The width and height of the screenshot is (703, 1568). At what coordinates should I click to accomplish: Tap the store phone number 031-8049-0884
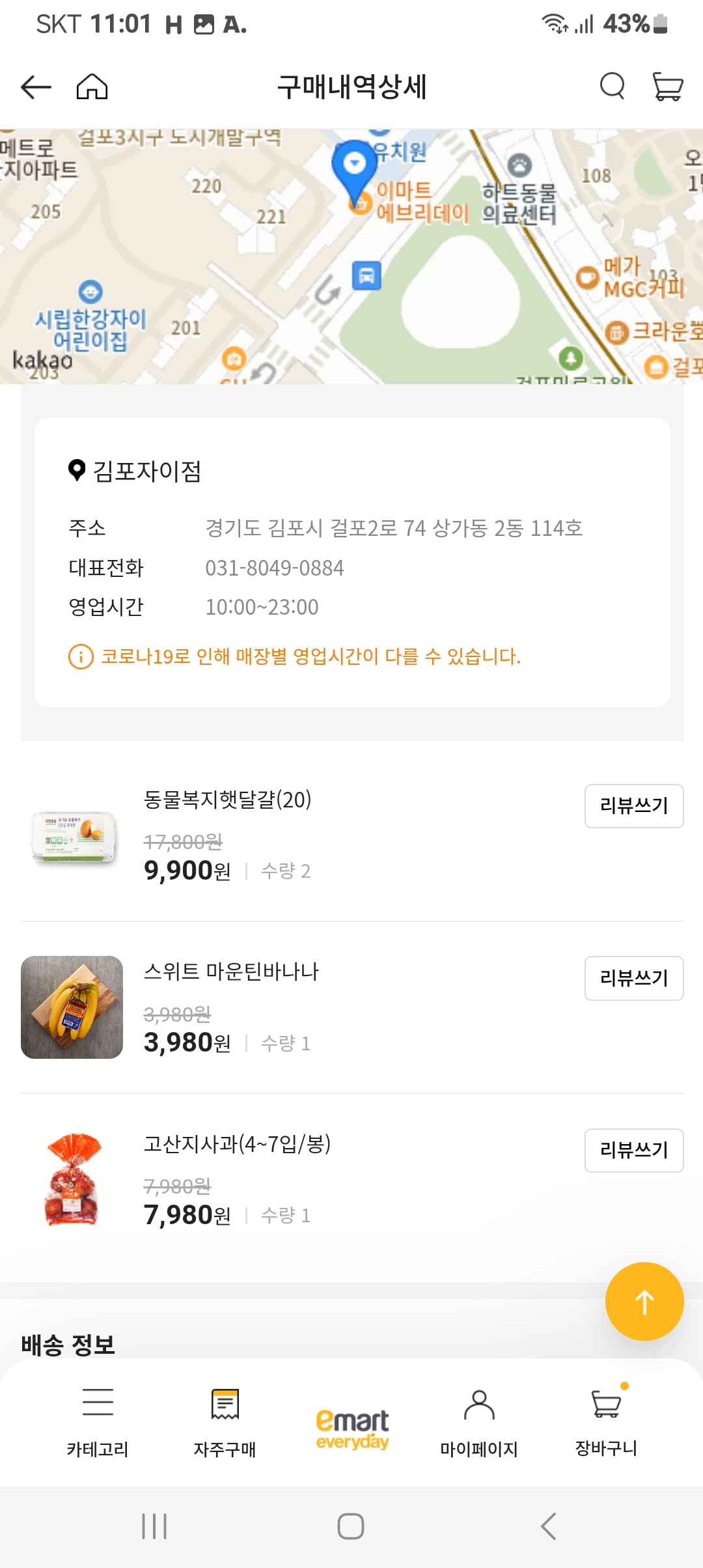[x=276, y=567]
